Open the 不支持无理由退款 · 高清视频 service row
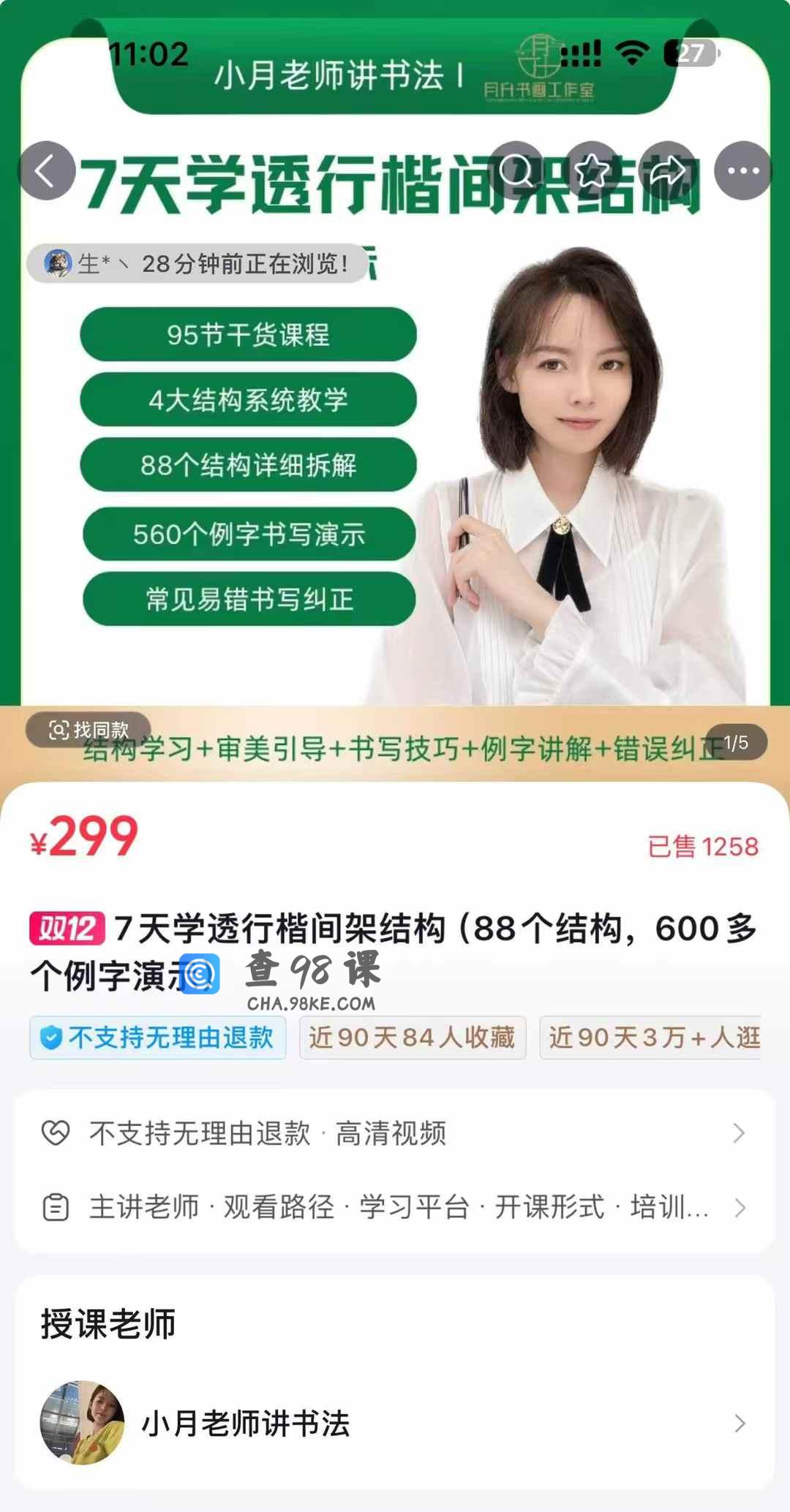This screenshot has height=1512, width=790. tap(395, 1133)
